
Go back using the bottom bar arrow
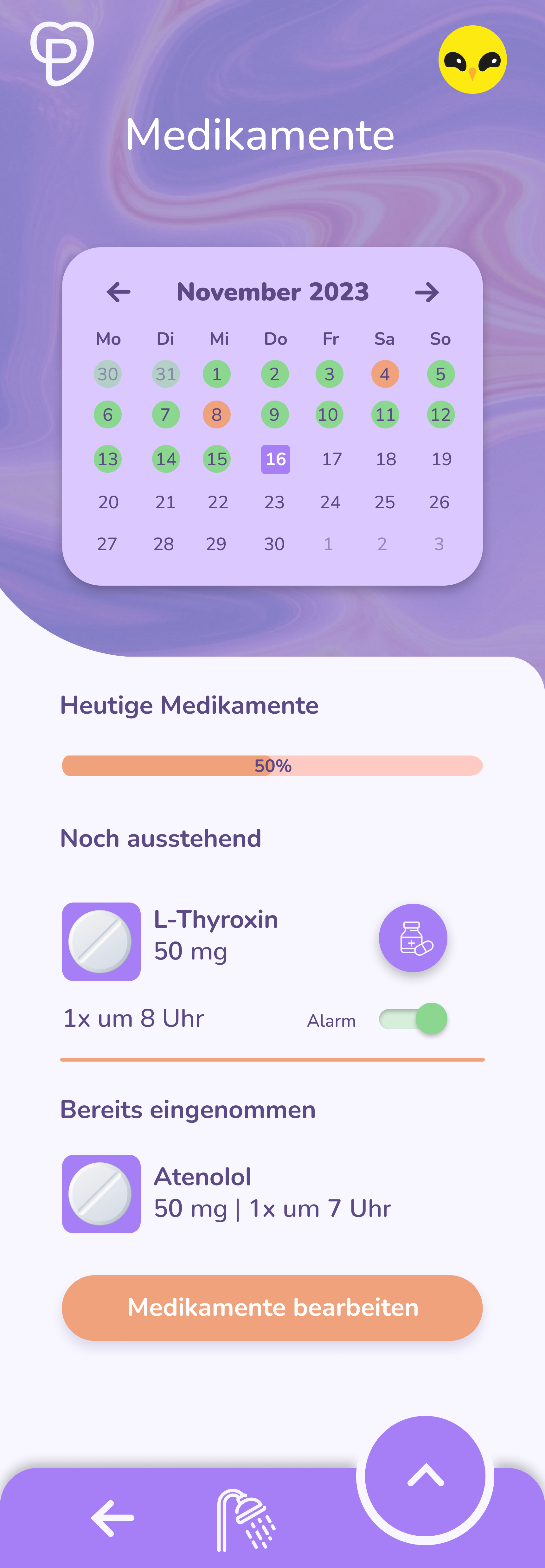pyautogui.click(x=113, y=1518)
